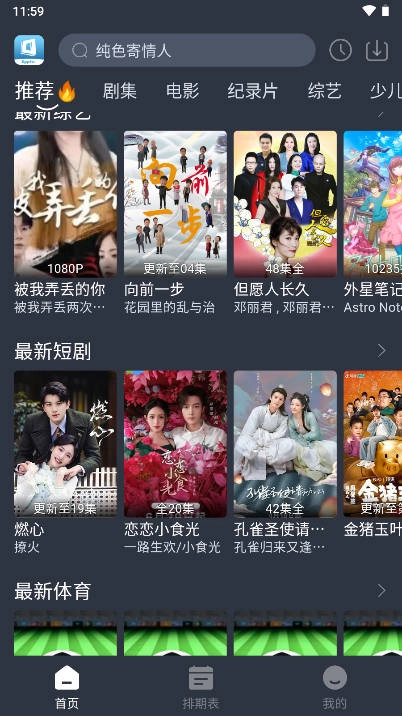Switch to the 剧集 tab
The image size is (402, 716).
click(119, 91)
